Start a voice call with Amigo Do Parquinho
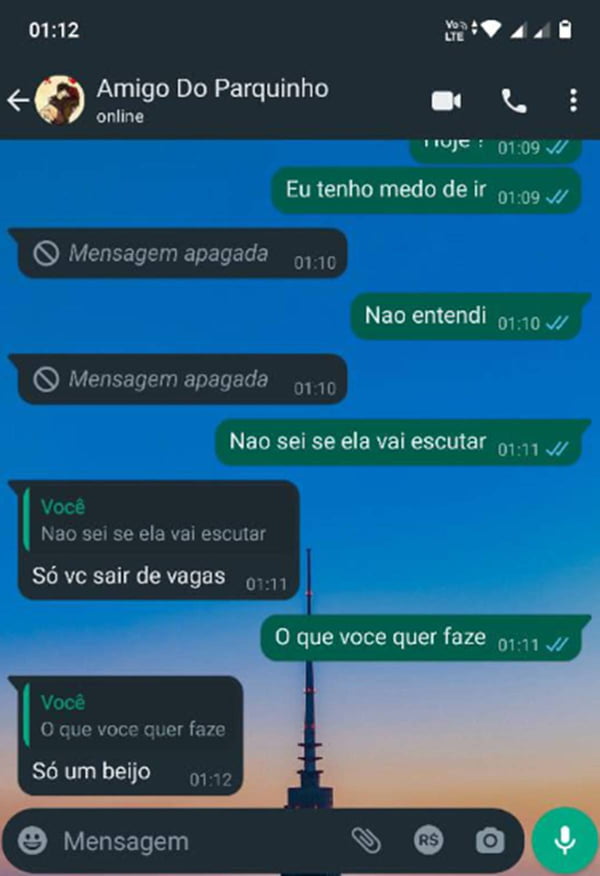Image resolution: width=600 pixels, height=876 pixels. pos(513,100)
